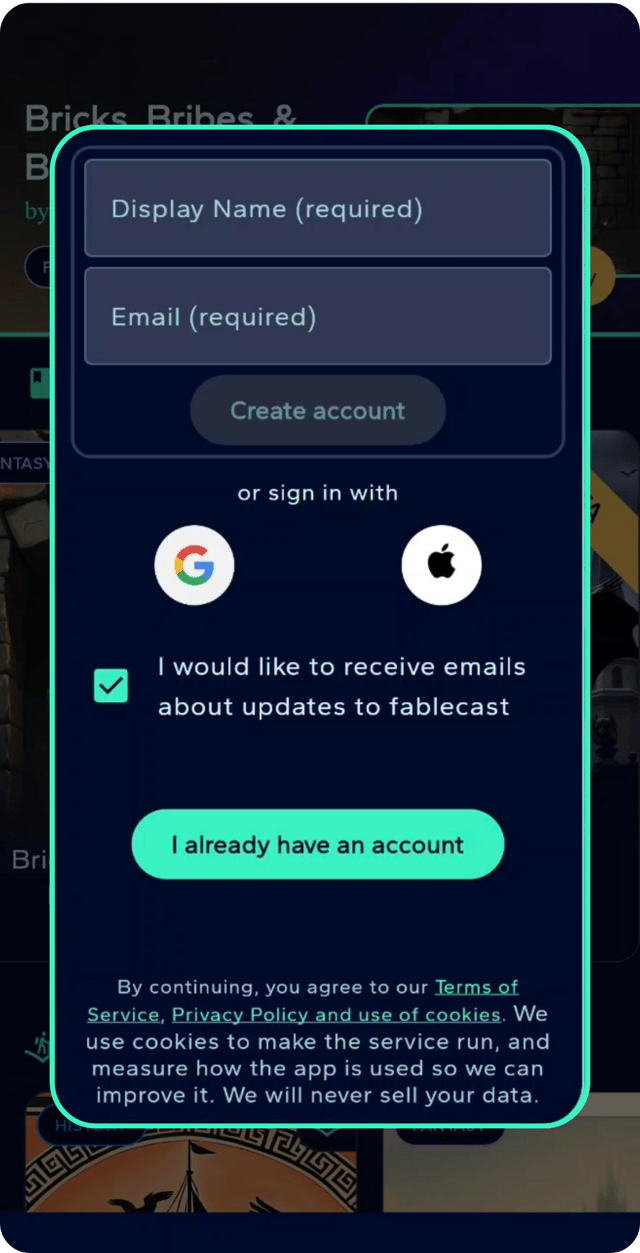The image size is (640, 1253).
Task: Enter the Email field
Action: (x=317, y=317)
